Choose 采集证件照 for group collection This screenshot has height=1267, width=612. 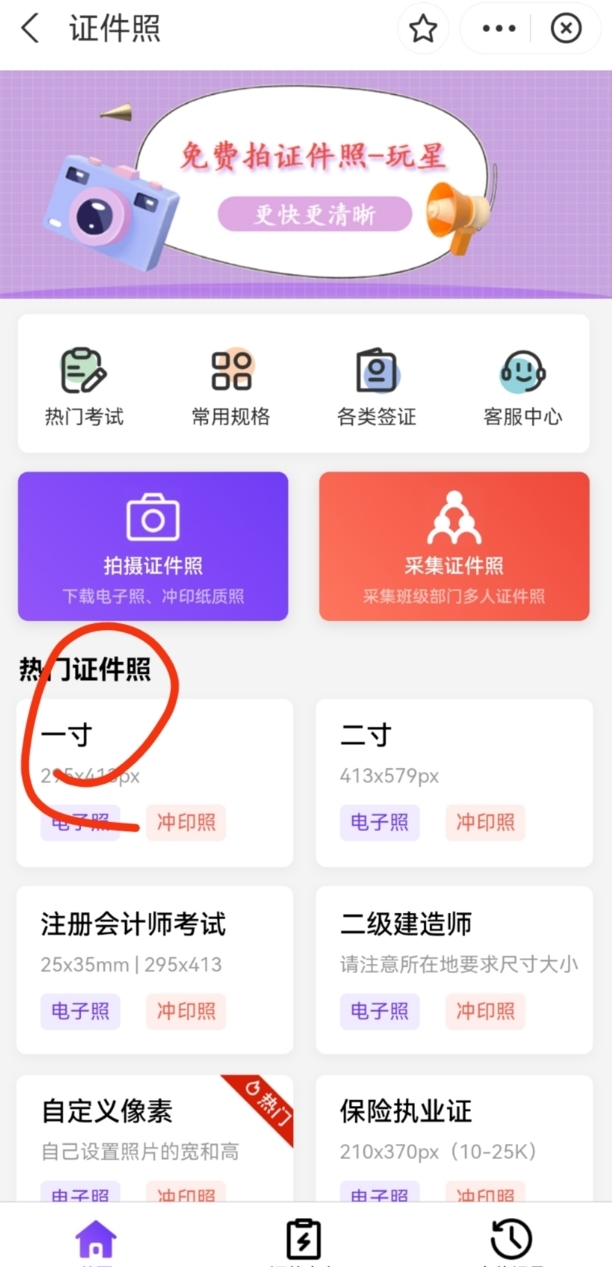(x=454, y=546)
